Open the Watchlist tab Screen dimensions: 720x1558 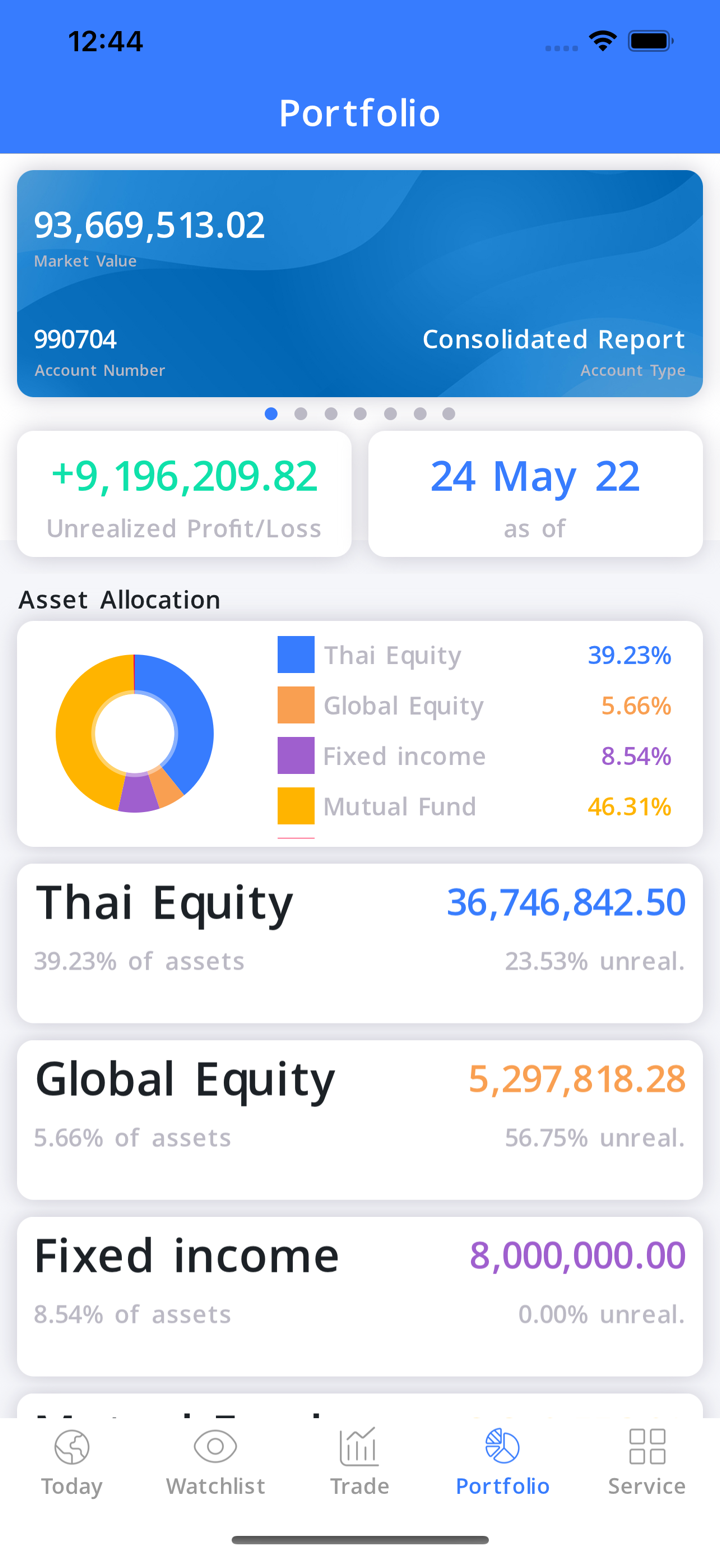(215, 1461)
